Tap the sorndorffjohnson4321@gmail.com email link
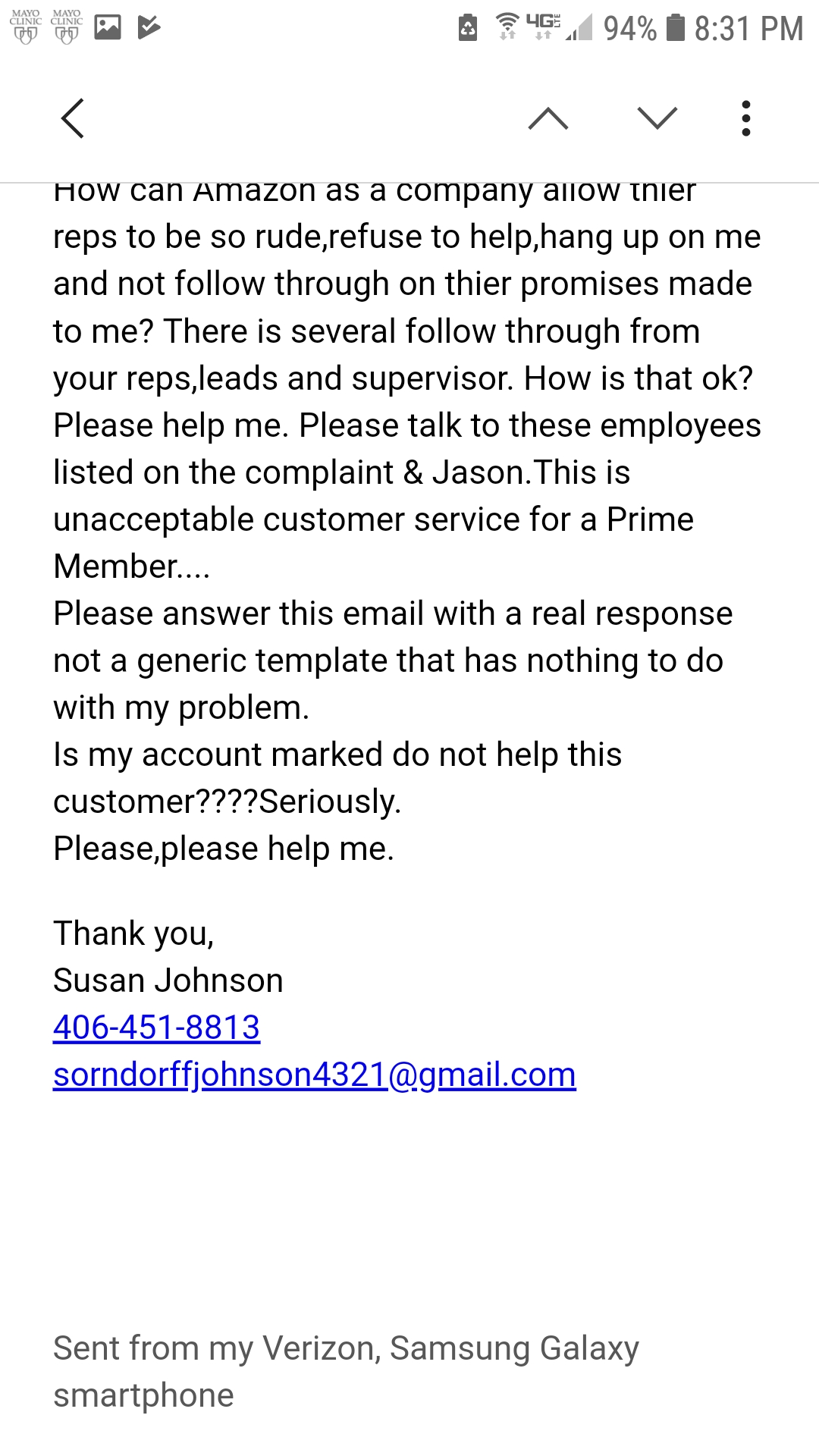 315,1075
